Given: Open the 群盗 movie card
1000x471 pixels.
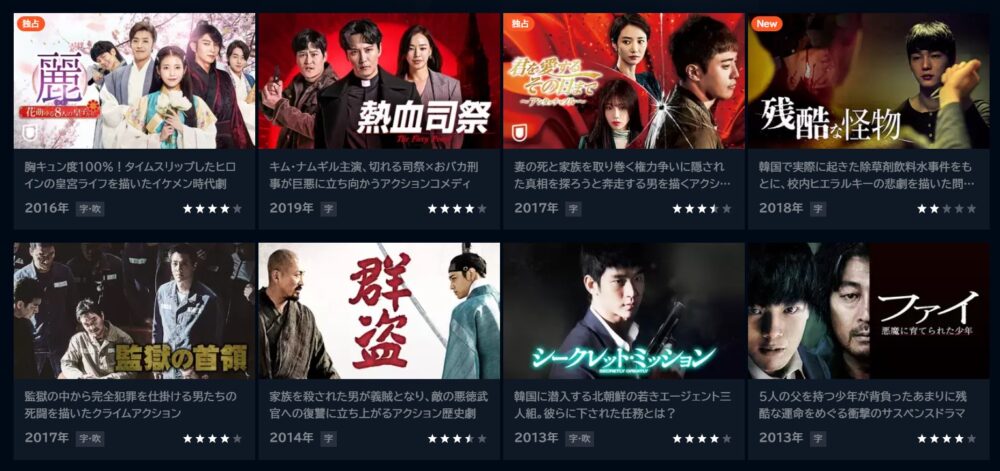Looking at the screenshot, I should 379,311.
